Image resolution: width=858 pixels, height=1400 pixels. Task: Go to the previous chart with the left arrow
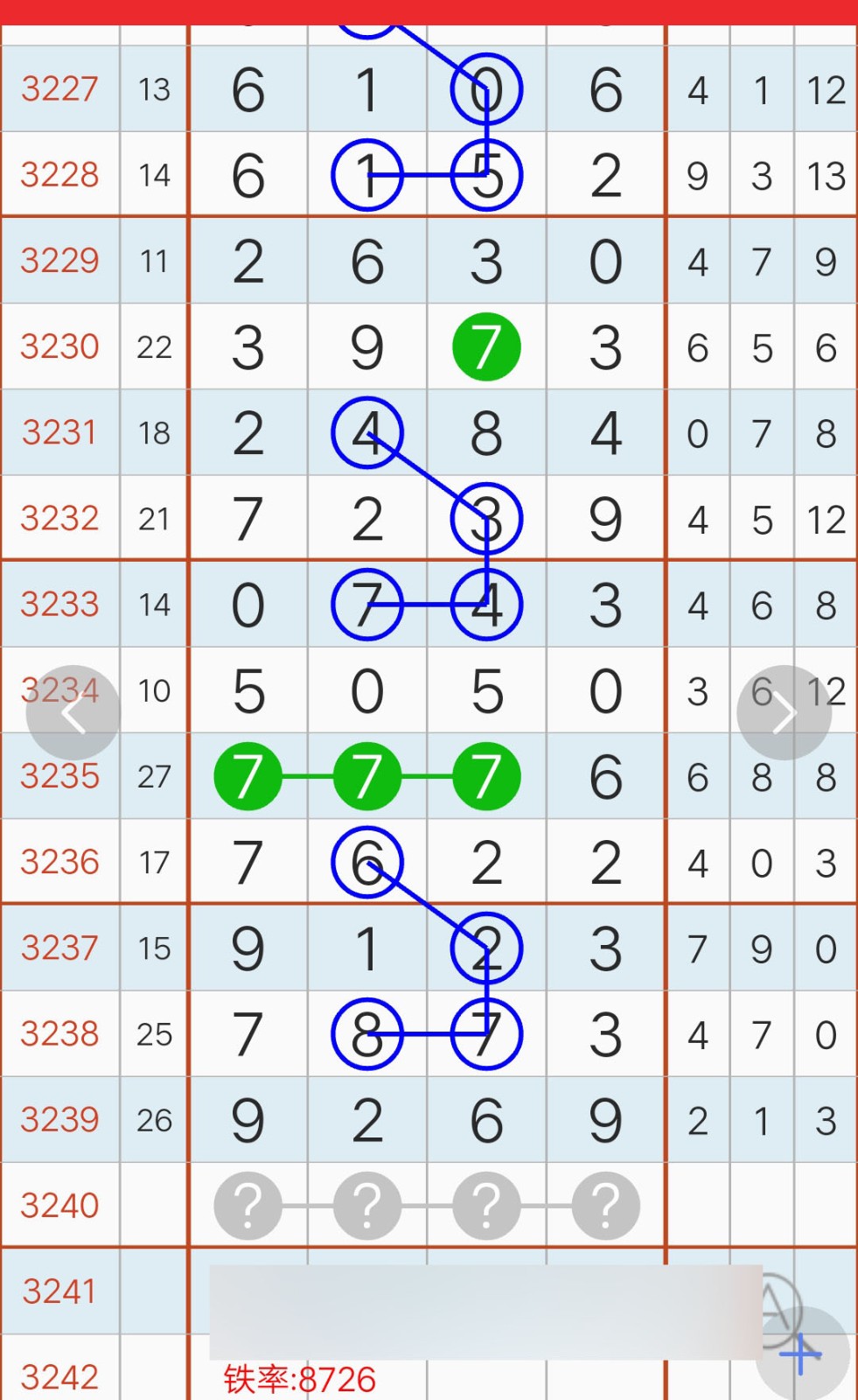pos(73,713)
